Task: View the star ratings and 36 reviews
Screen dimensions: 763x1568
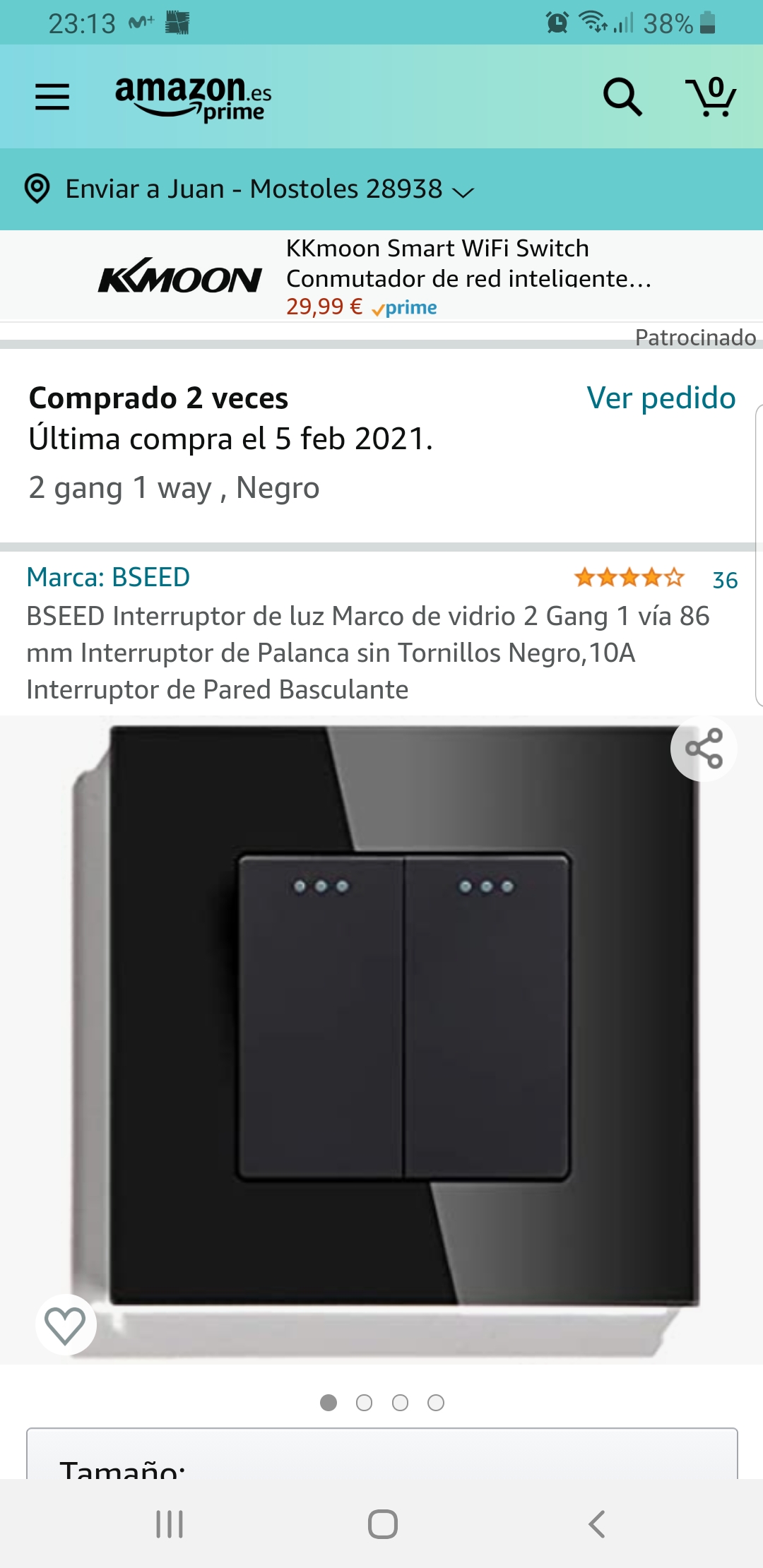Action: click(654, 579)
